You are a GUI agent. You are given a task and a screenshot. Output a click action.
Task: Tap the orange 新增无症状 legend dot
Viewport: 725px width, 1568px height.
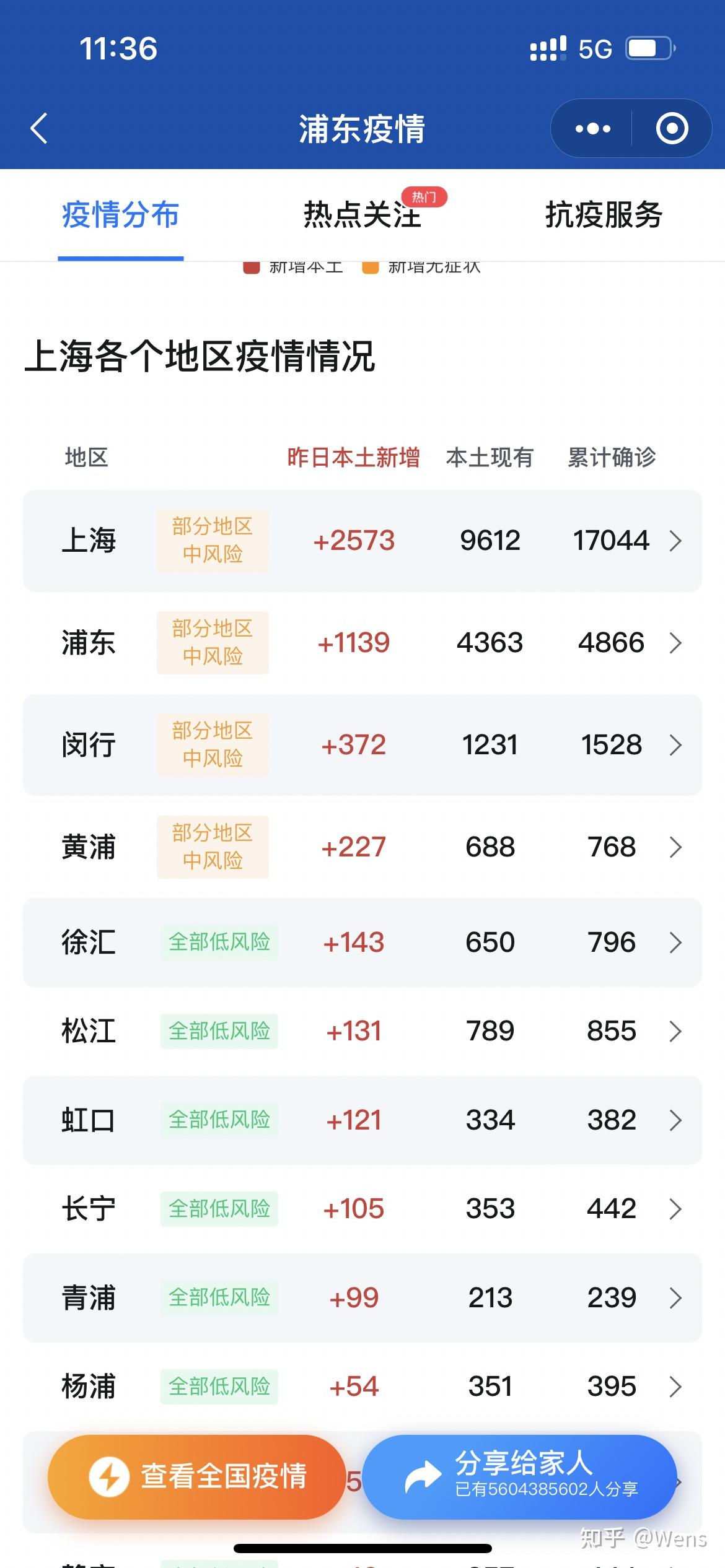point(371,266)
